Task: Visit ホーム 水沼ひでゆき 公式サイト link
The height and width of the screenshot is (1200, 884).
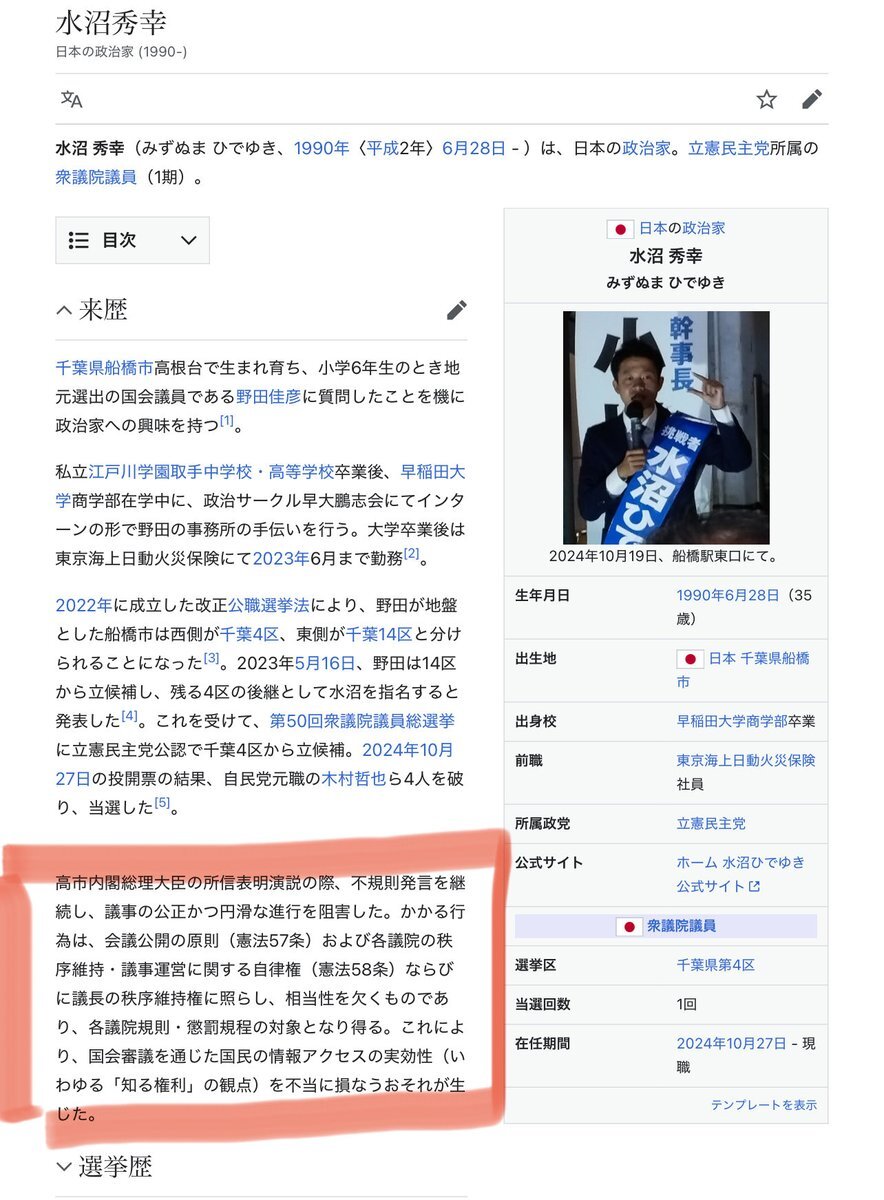Action: (740, 873)
